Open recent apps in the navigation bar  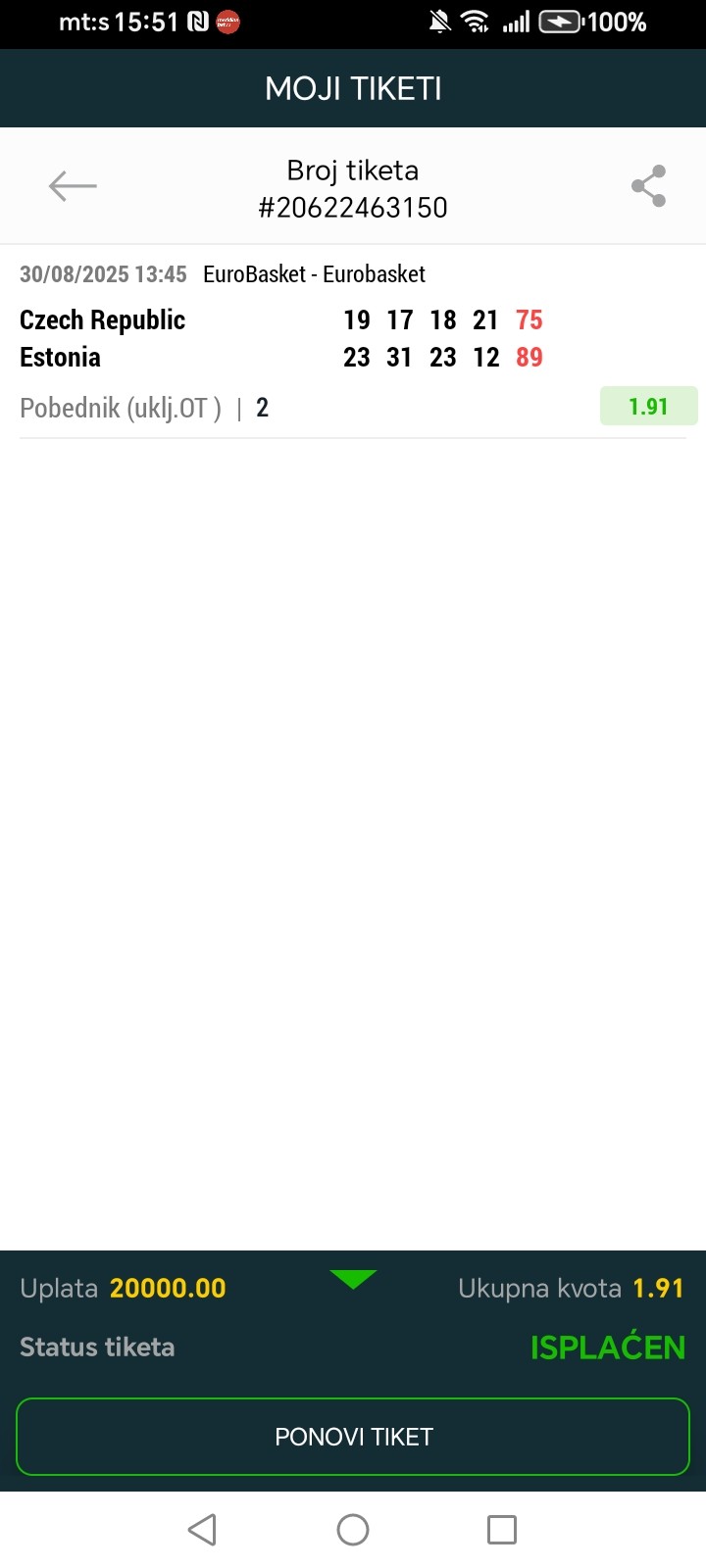(501, 1530)
